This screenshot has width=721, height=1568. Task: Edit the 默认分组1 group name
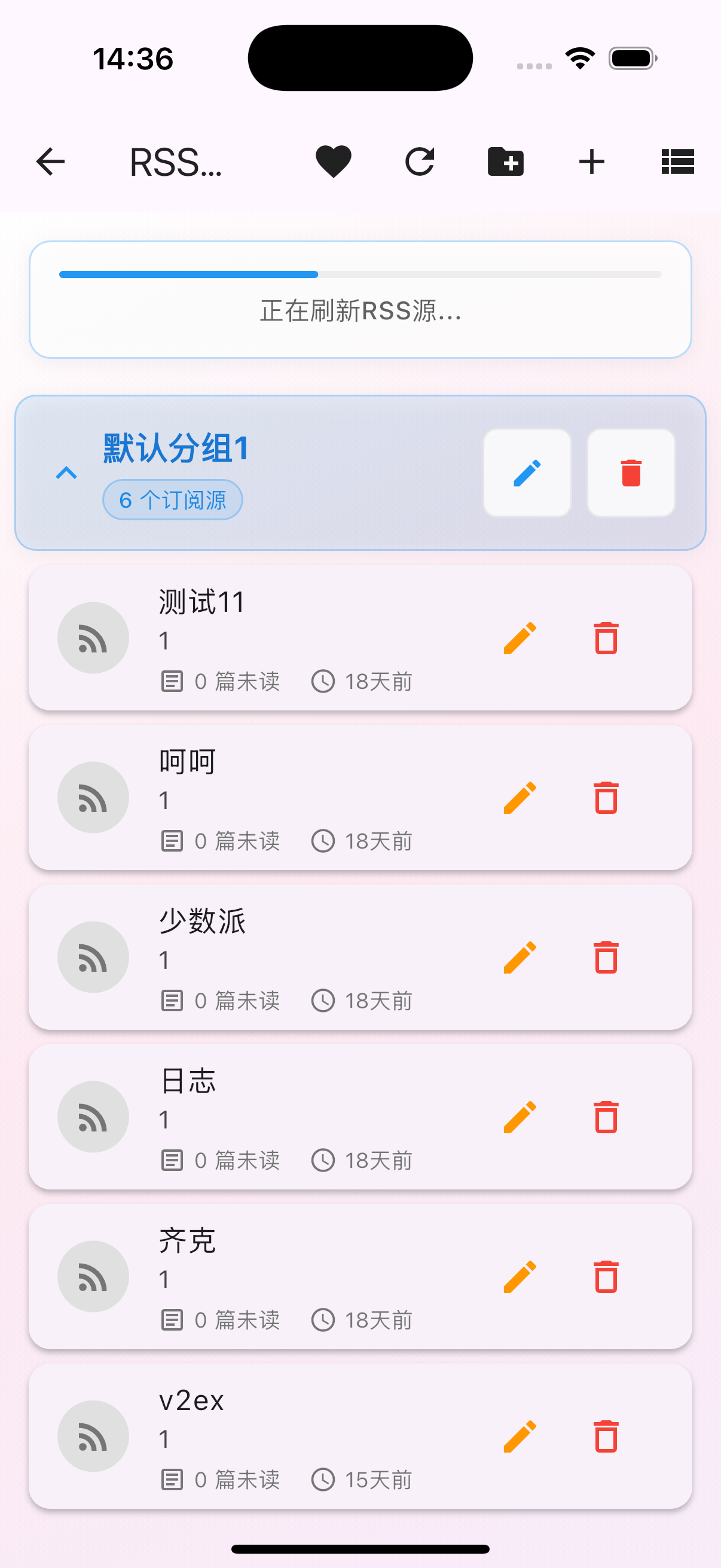tap(526, 473)
